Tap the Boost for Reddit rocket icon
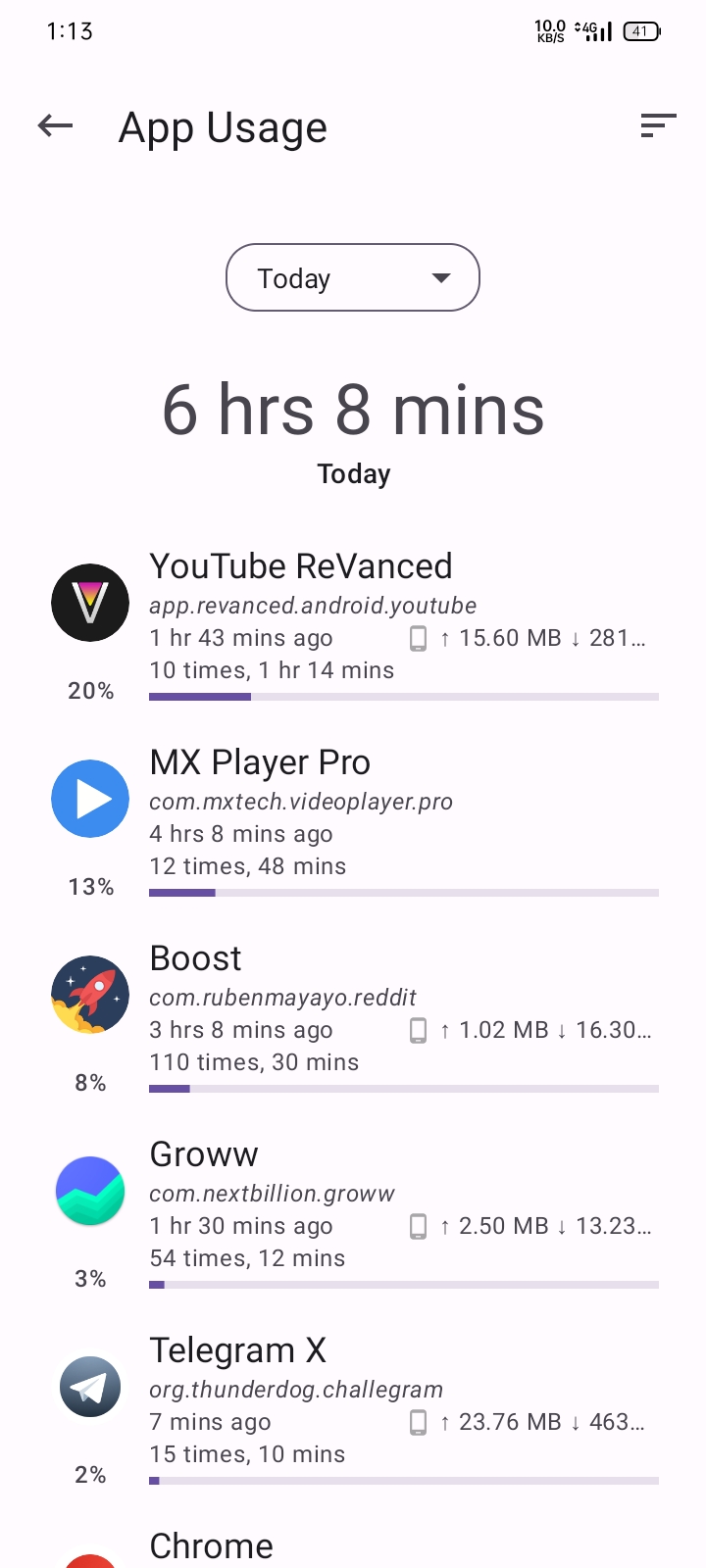Screen dimensions: 706x1568 click(x=90, y=995)
